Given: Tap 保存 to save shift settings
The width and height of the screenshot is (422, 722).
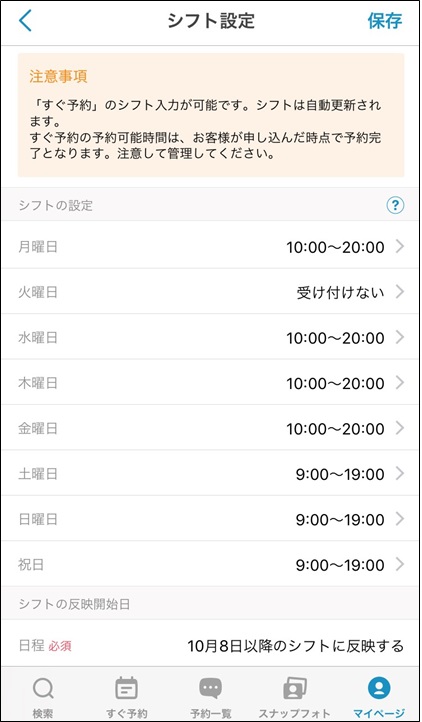Looking at the screenshot, I should [x=385, y=21].
